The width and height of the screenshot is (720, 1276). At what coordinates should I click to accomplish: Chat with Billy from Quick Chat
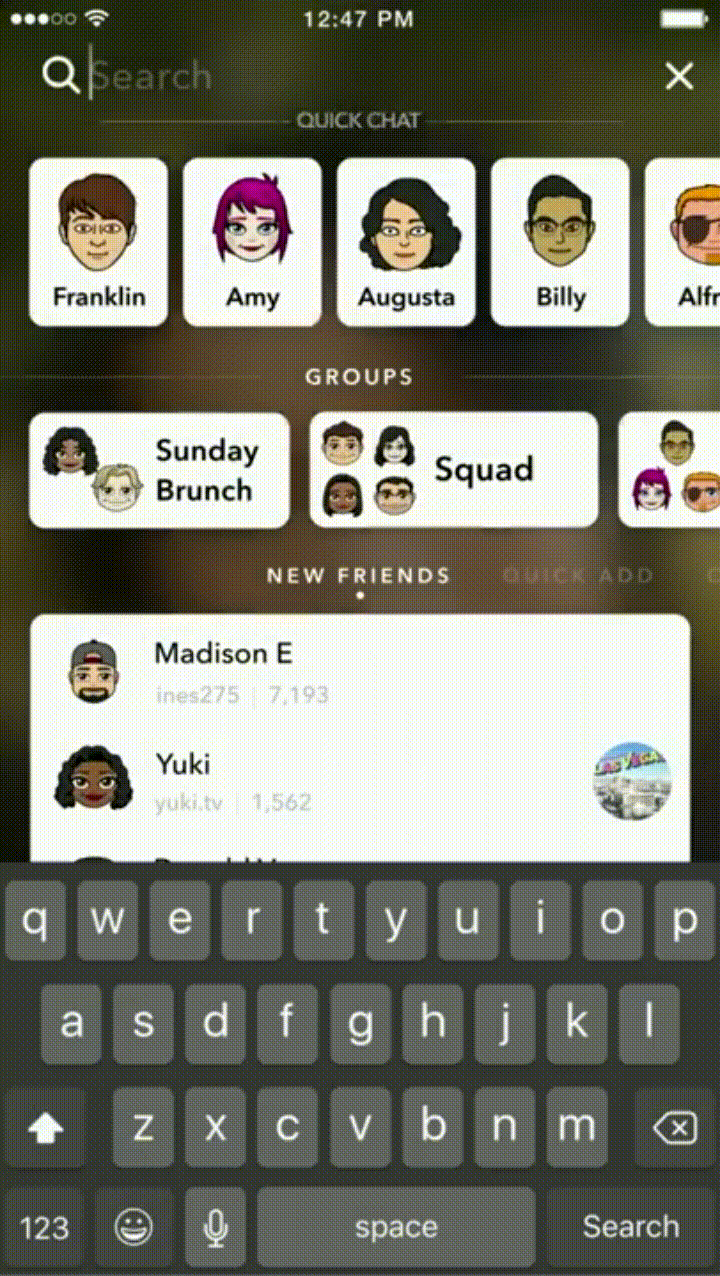tap(560, 242)
